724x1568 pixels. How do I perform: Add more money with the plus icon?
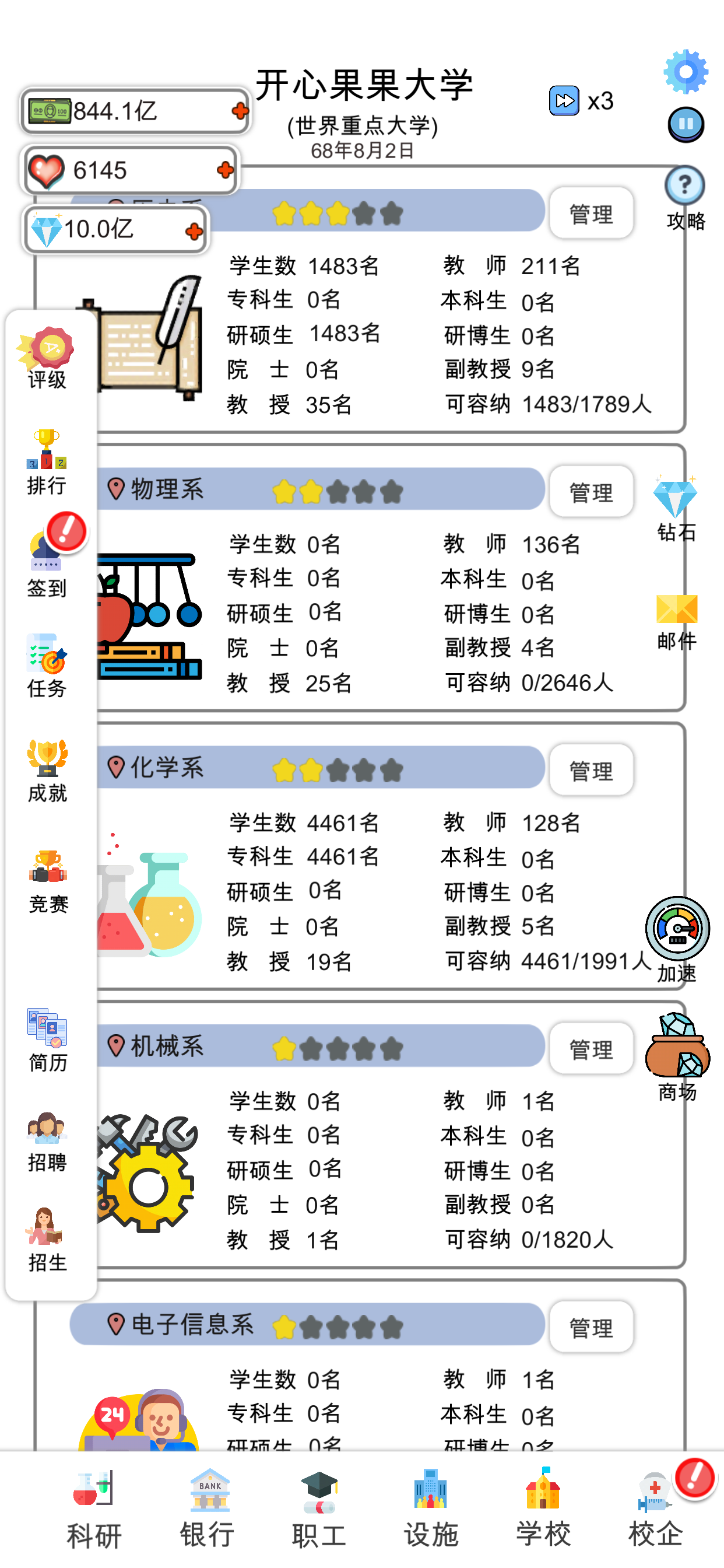pyautogui.click(x=240, y=111)
